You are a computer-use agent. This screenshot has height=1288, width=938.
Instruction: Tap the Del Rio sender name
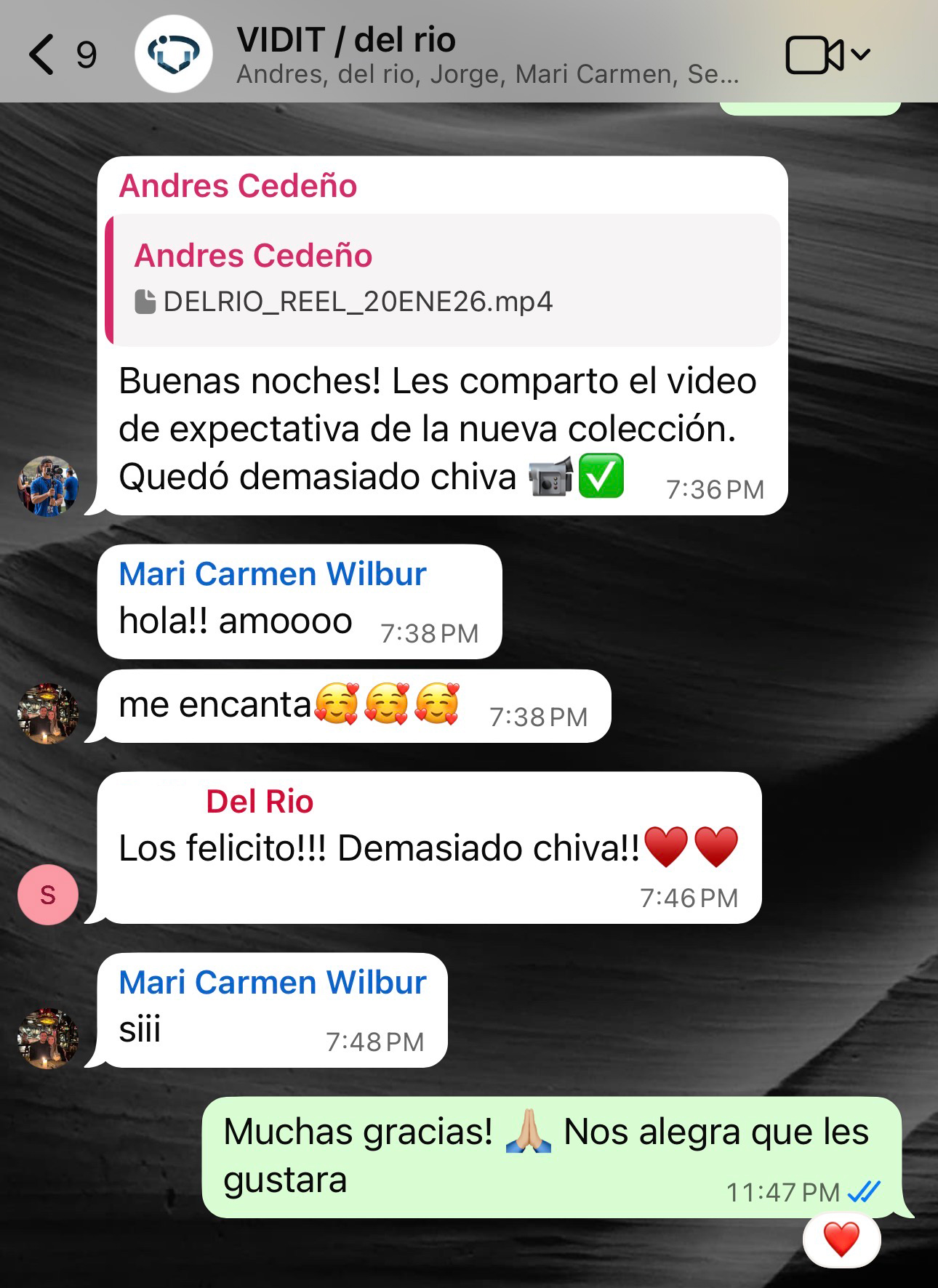[x=260, y=802]
